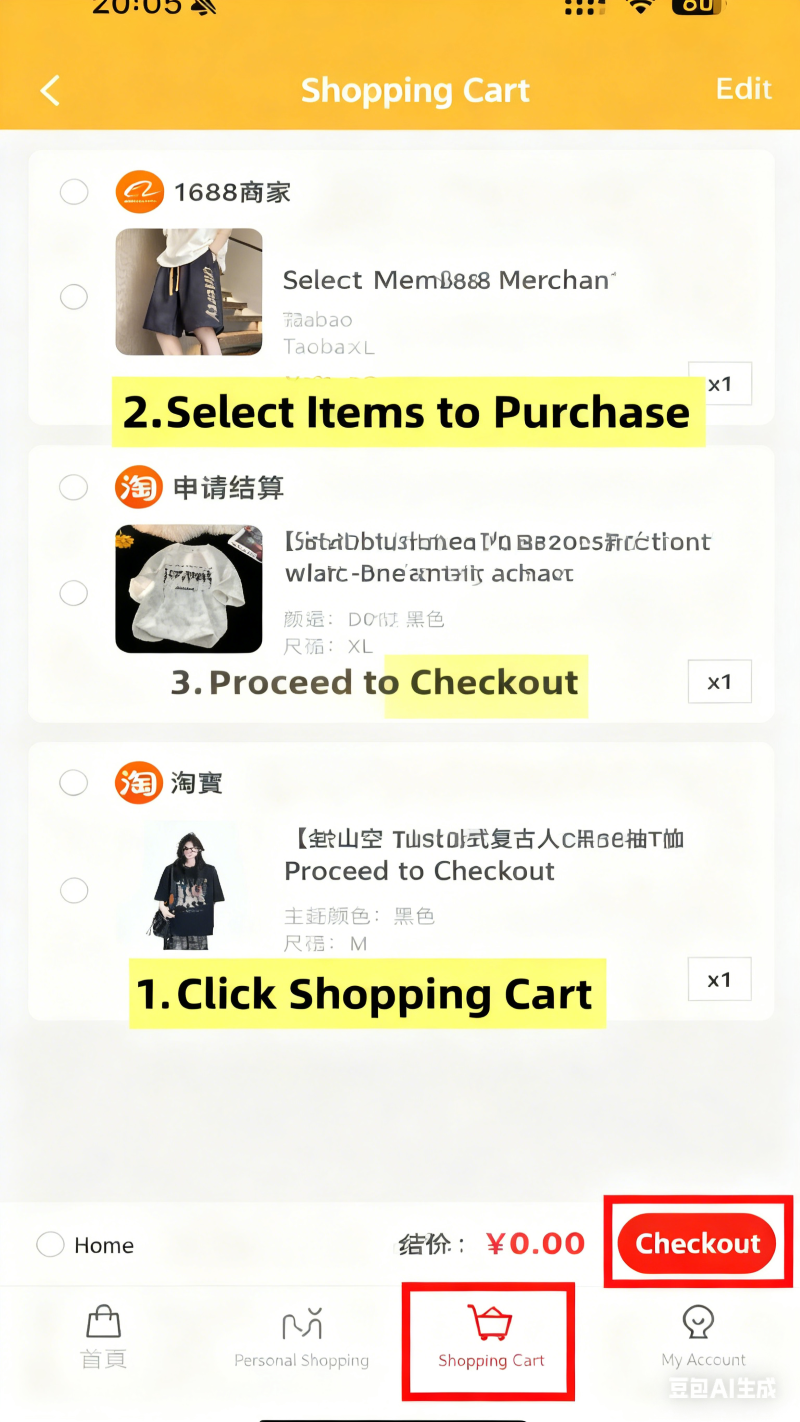Viewport: 800px width, 1422px height.
Task: Check the blue shorts item selection circle
Action: [73, 297]
